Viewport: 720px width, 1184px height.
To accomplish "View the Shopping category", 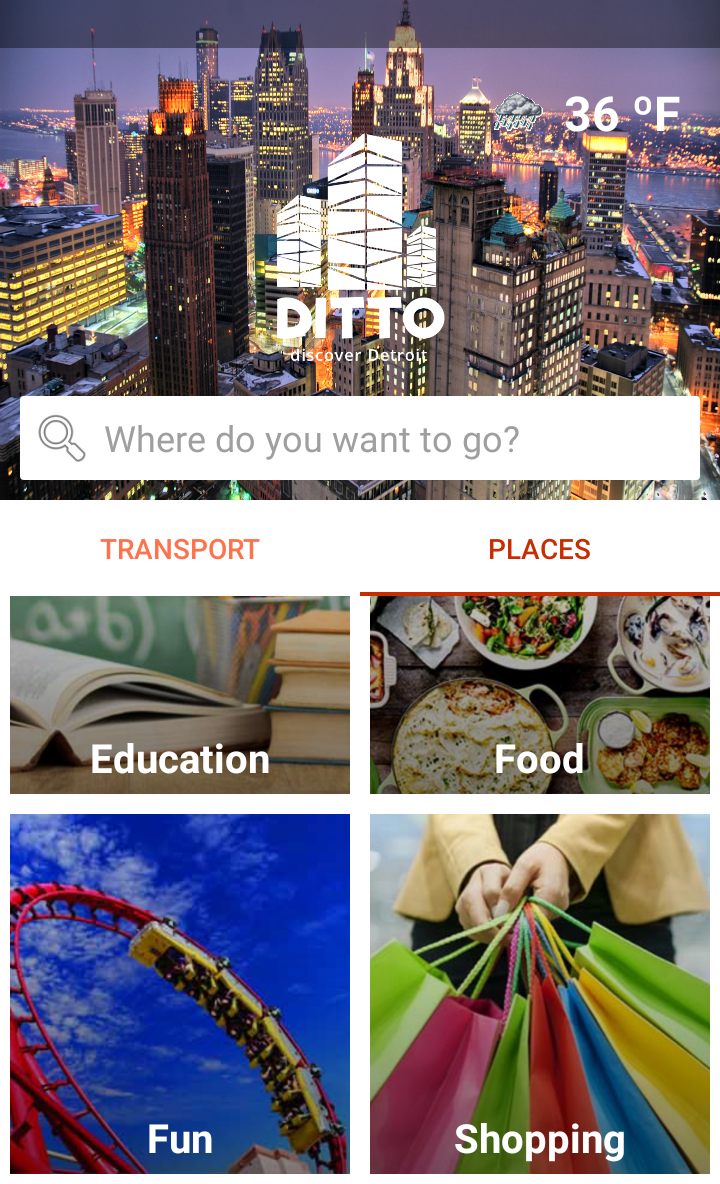I will click(540, 993).
